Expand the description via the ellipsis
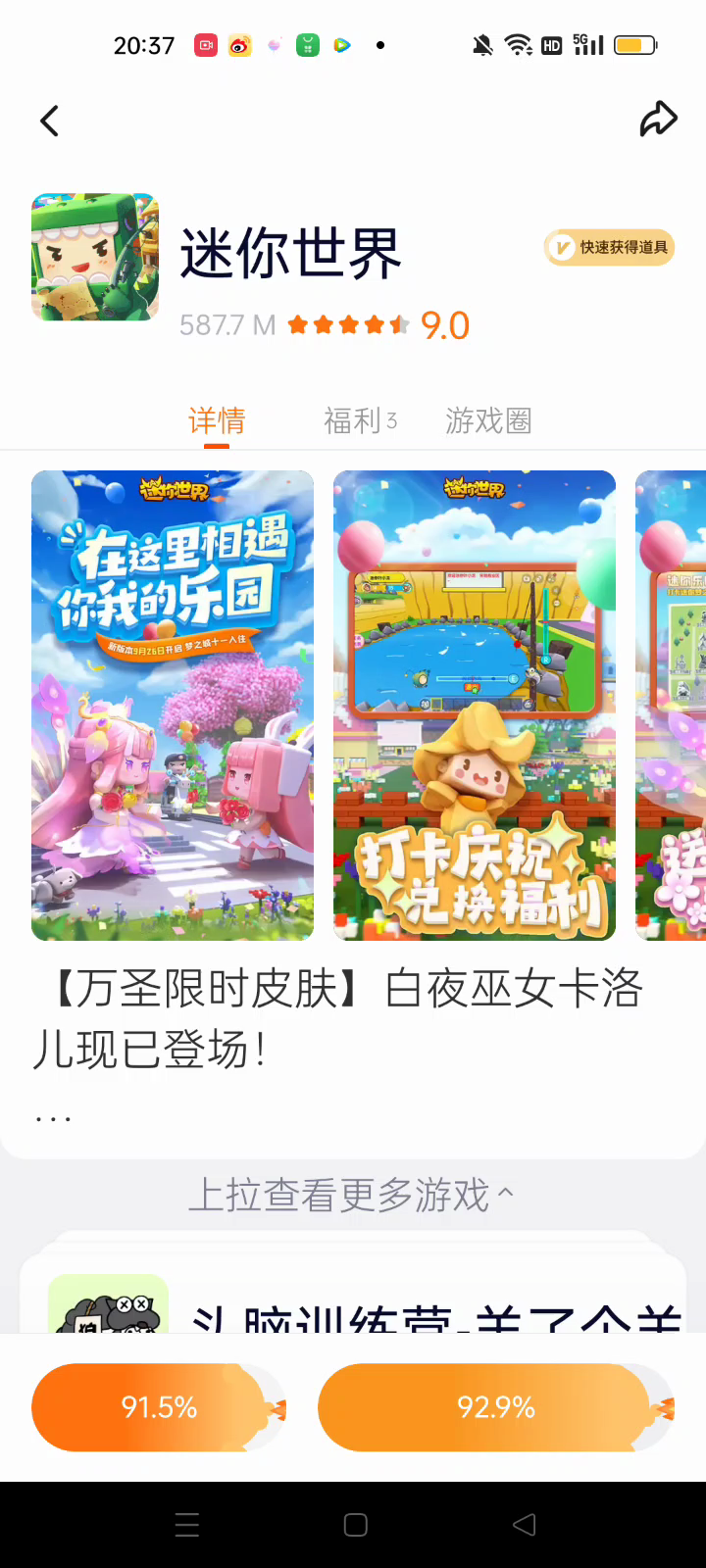706x1568 pixels. pos(53,1118)
